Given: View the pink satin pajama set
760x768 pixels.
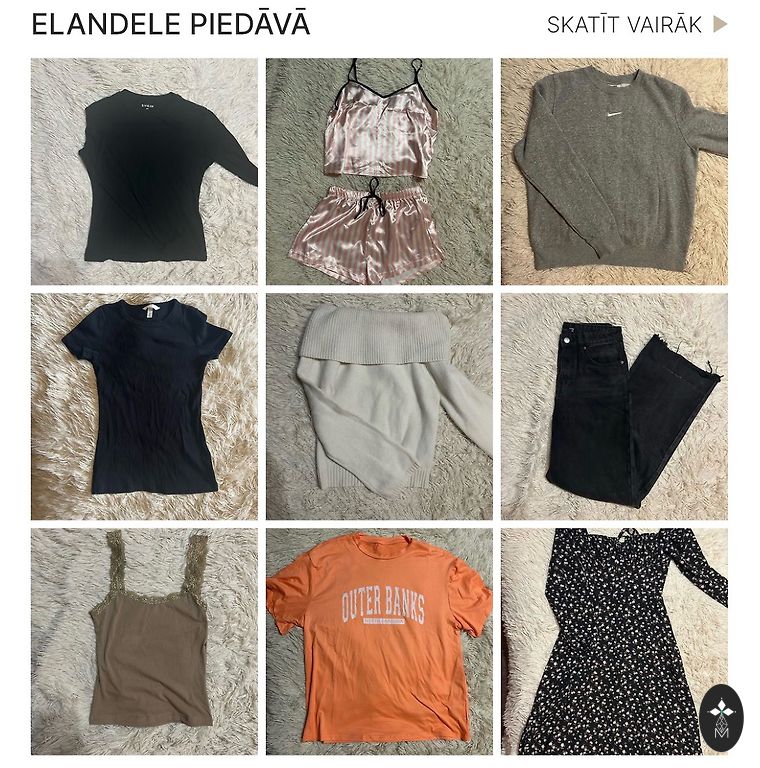Looking at the screenshot, I should pyautogui.click(x=379, y=171).
